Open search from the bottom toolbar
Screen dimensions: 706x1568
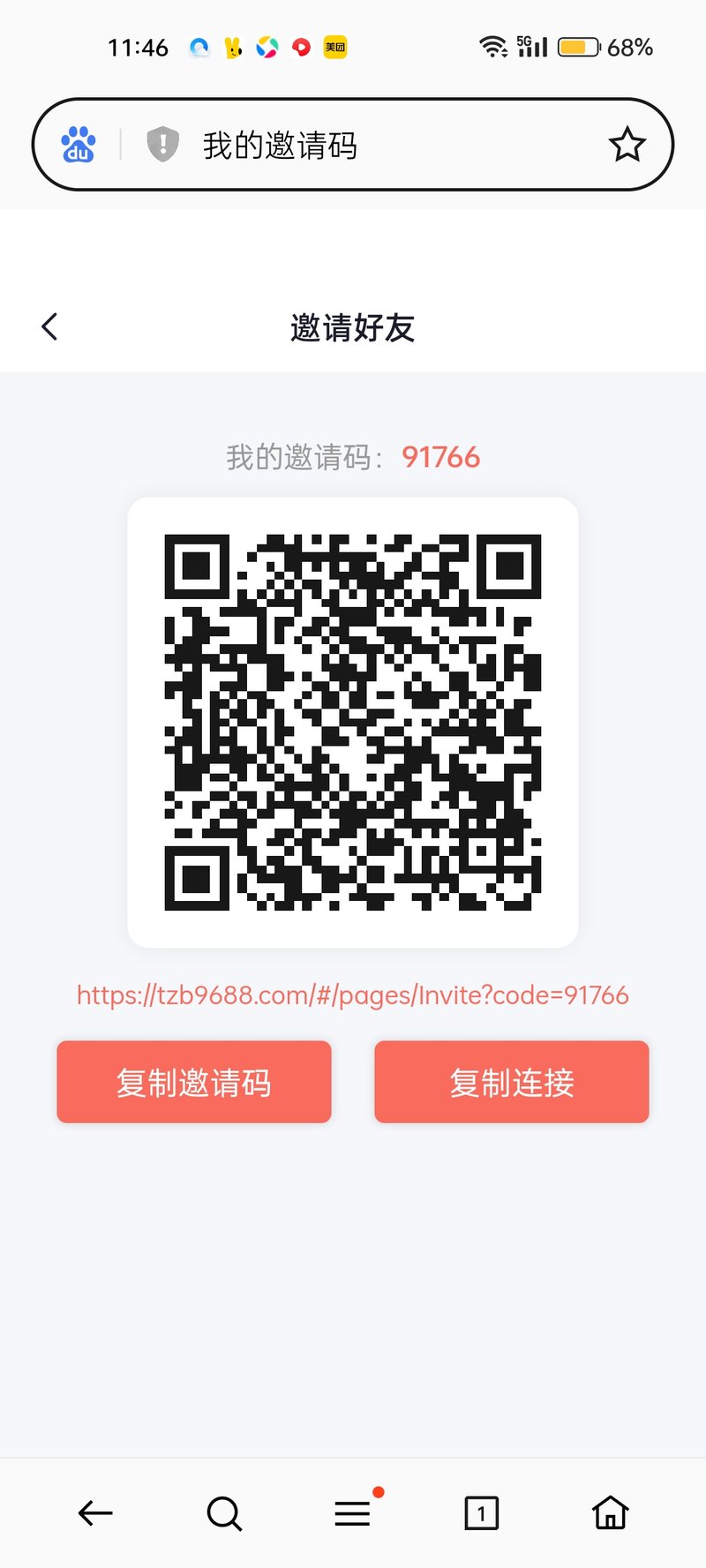click(224, 1513)
